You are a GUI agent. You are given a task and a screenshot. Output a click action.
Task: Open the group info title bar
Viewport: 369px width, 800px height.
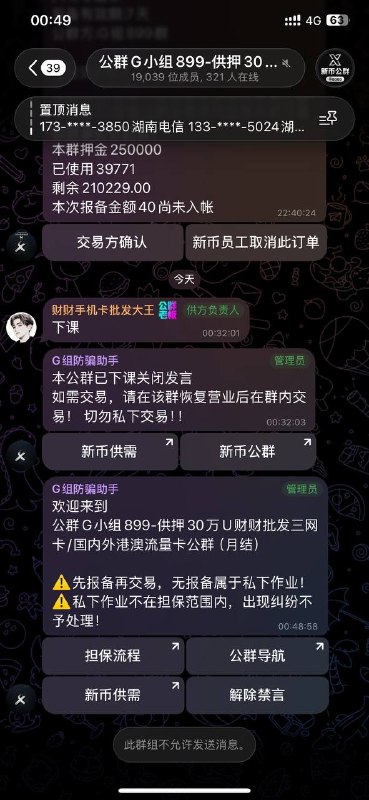195,68
